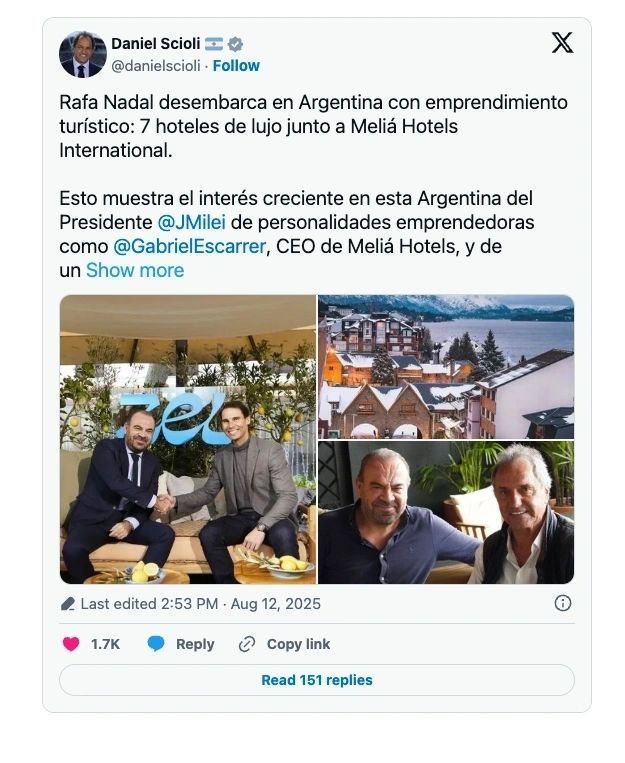This screenshot has height=763, width=625.
Task: Open the @GabrielEscarrer mention
Action: click(189, 245)
